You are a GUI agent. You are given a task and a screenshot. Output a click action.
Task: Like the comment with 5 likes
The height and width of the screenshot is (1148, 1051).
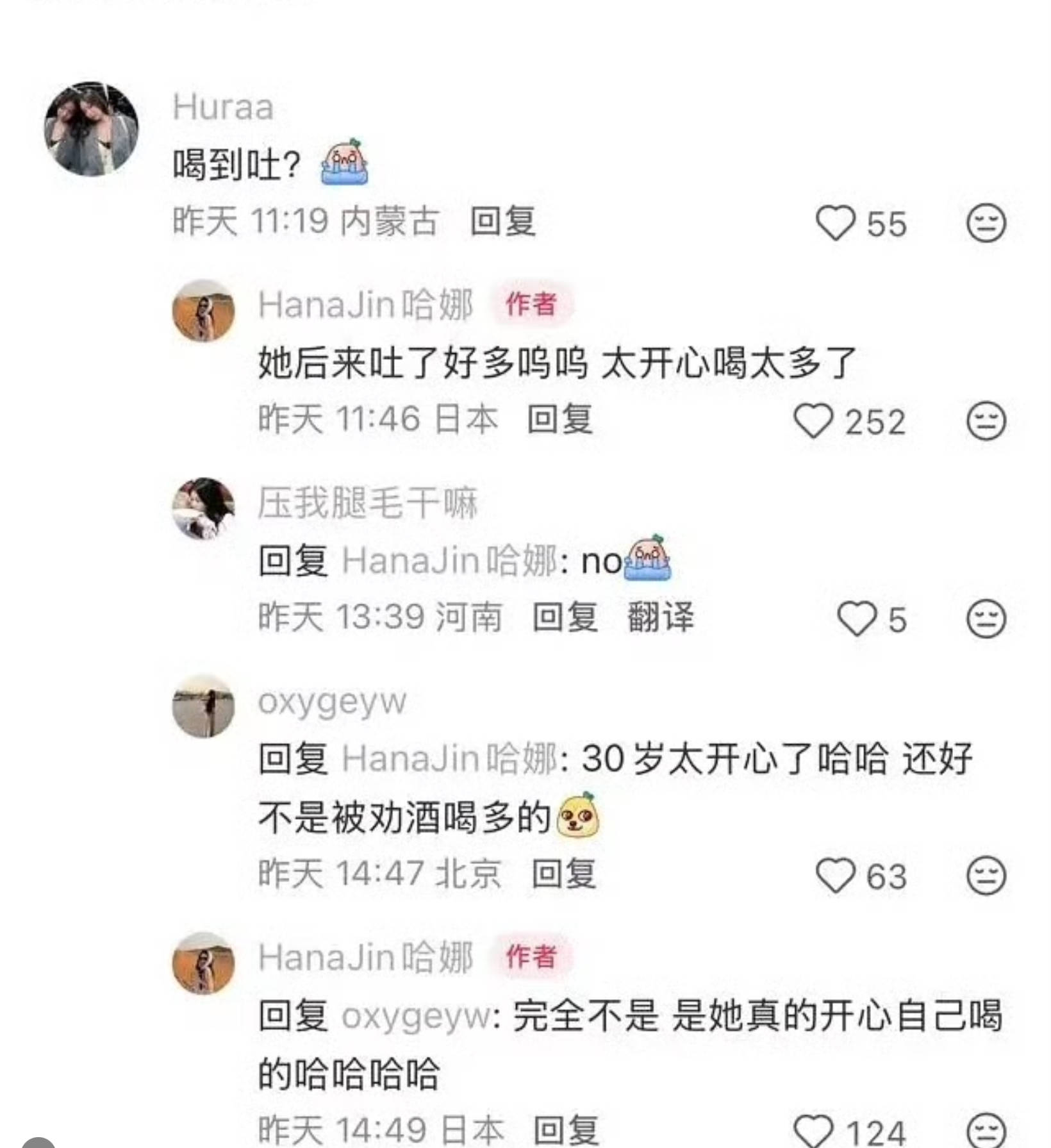tap(857, 619)
